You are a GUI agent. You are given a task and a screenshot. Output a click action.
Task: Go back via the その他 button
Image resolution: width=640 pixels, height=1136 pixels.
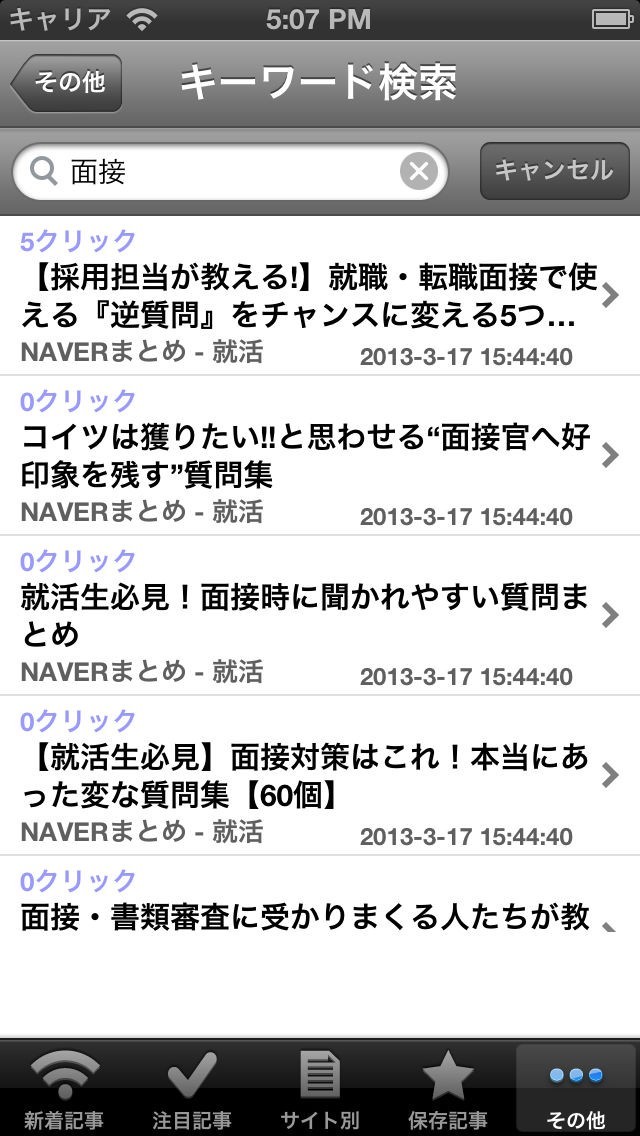click(68, 82)
